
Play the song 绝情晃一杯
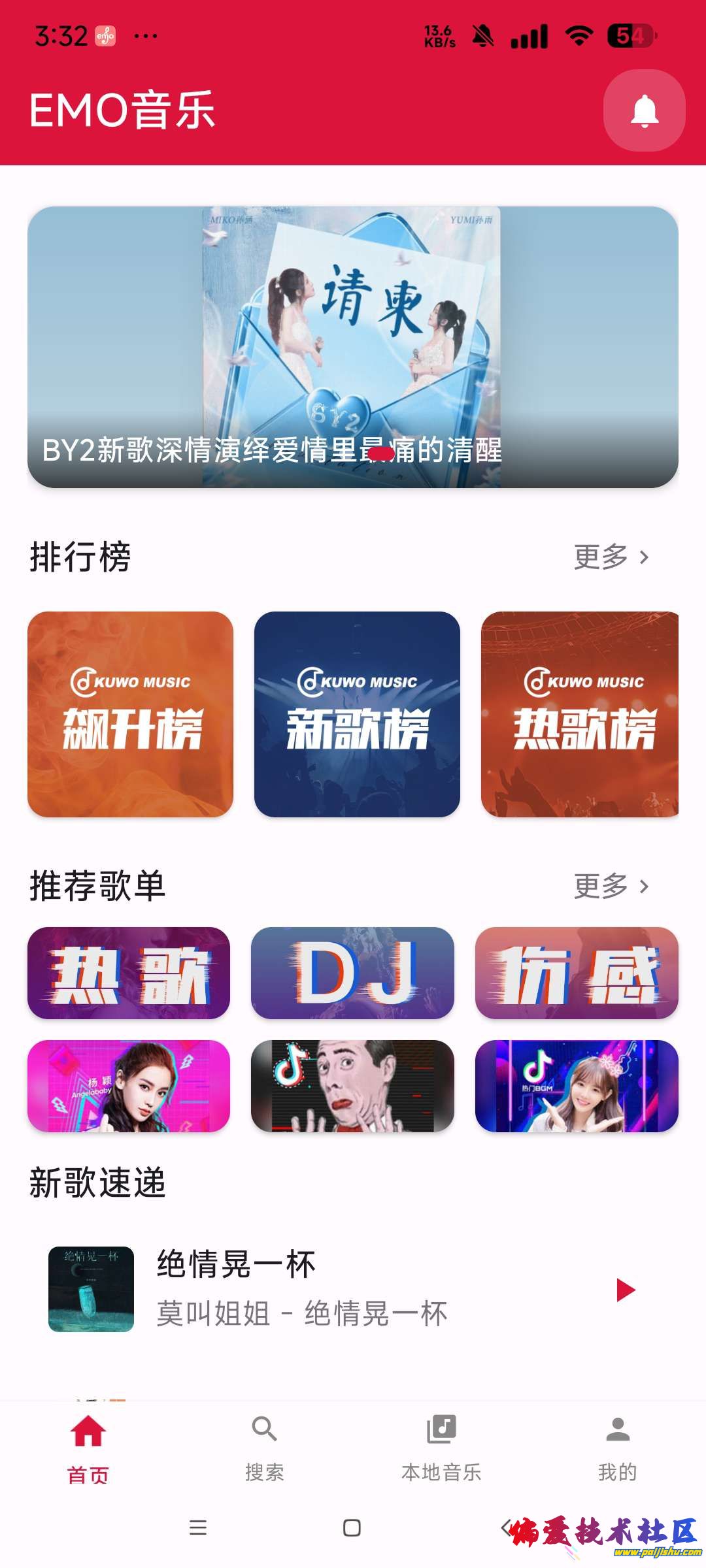626,1290
